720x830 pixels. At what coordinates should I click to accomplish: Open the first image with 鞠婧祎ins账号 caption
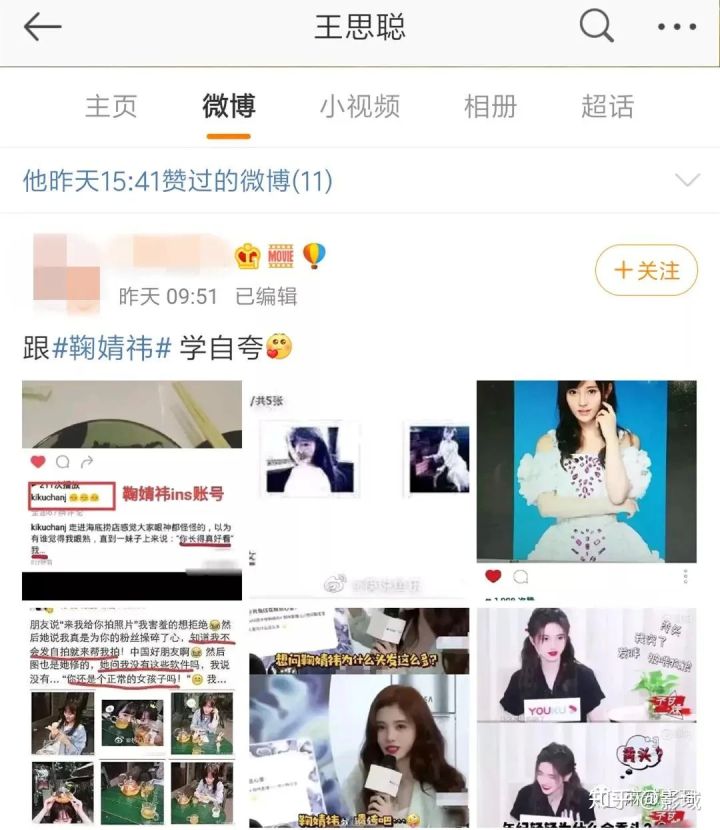point(132,490)
